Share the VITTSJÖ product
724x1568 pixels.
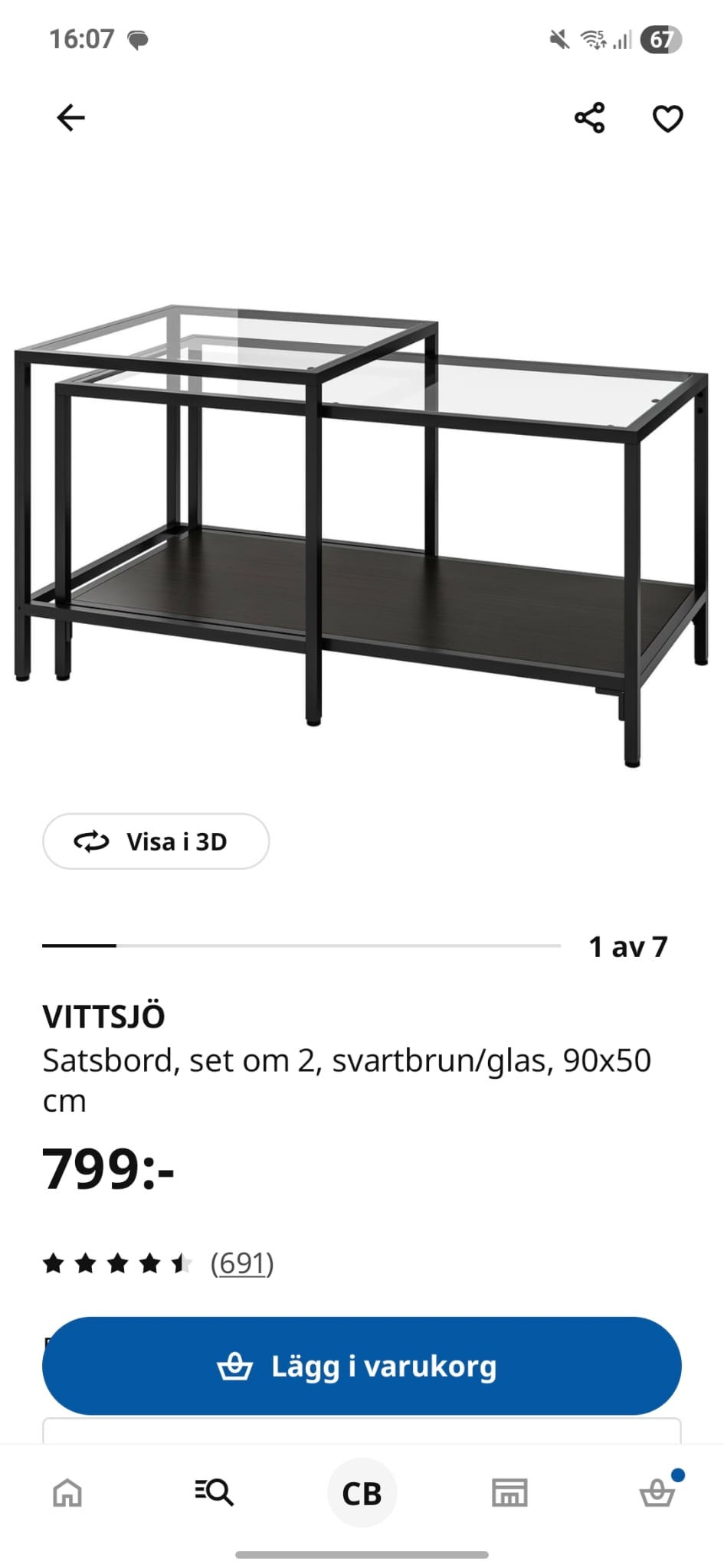tap(589, 118)
